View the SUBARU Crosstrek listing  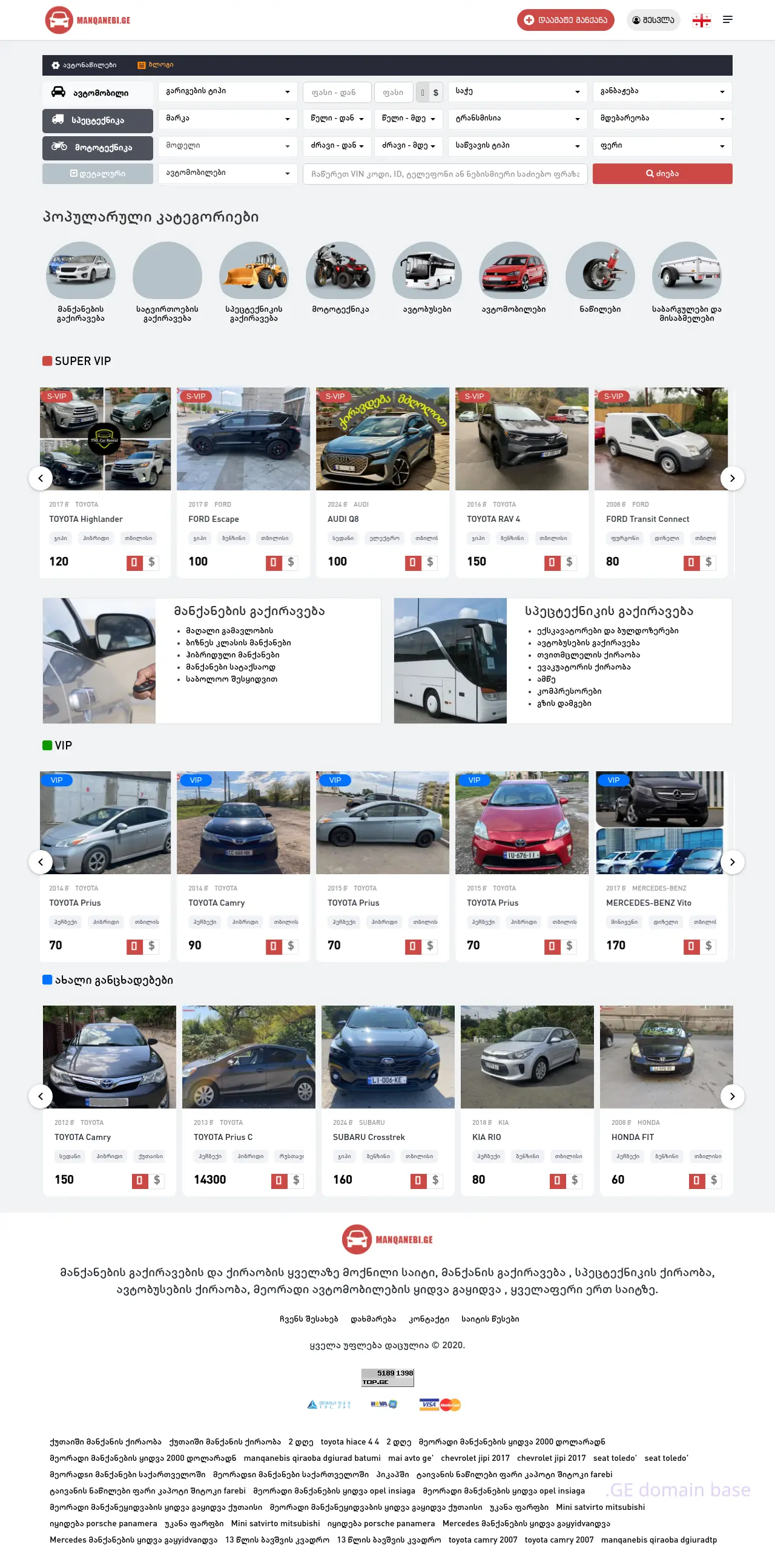368,1137
